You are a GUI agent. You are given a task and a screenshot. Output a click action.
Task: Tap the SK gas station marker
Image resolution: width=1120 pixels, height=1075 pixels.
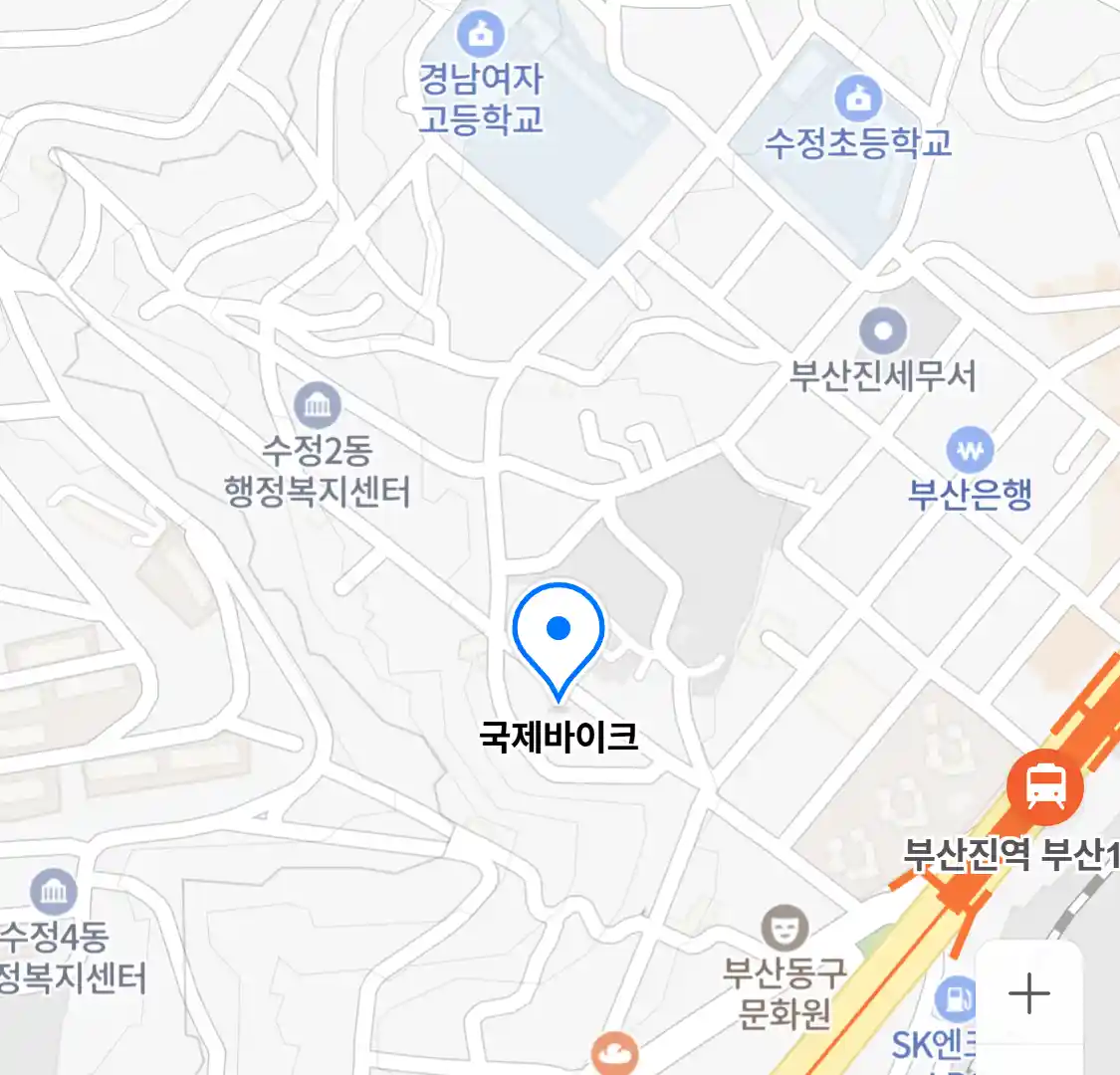point(956,998)
